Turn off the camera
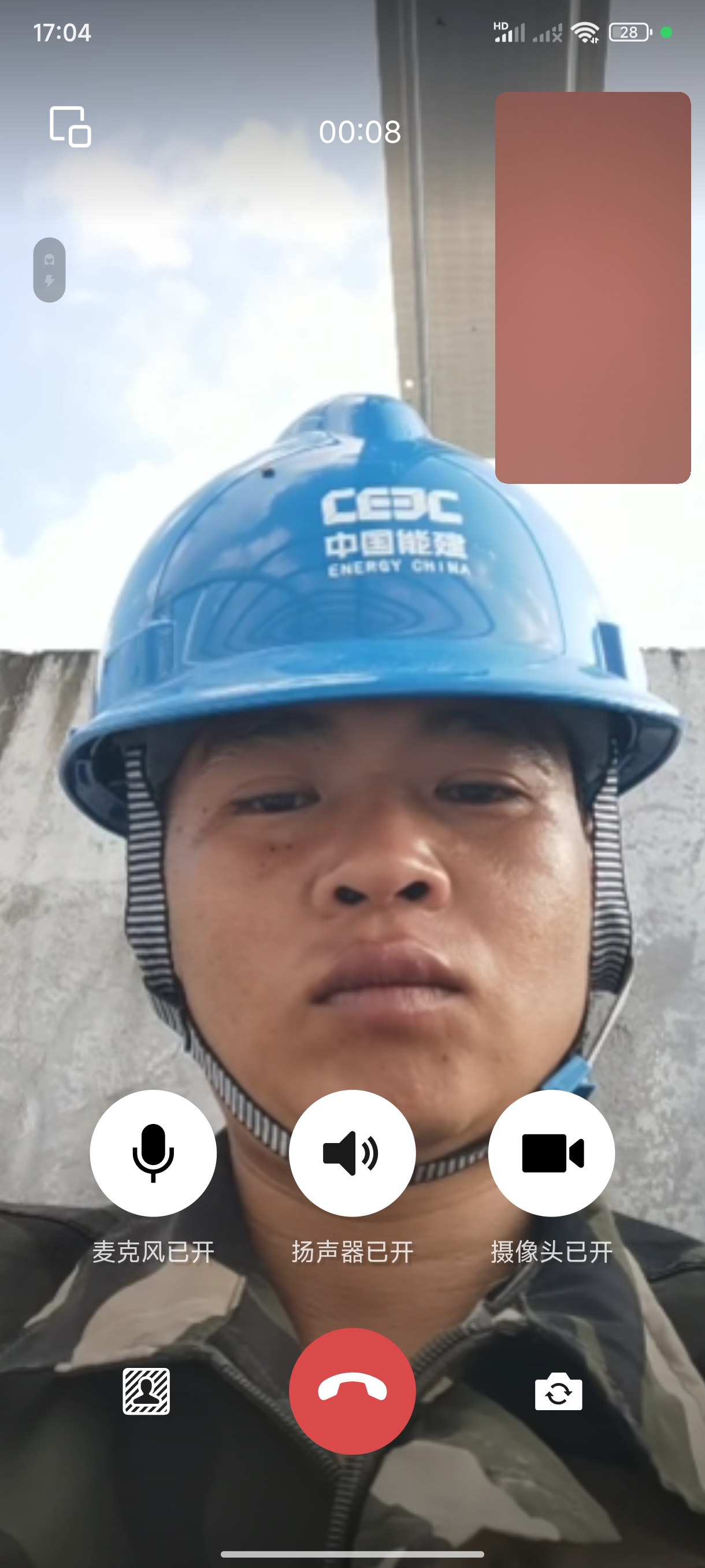Image resolution: width=705 pixels, height=1568 pixels. tap(551, 1152)
